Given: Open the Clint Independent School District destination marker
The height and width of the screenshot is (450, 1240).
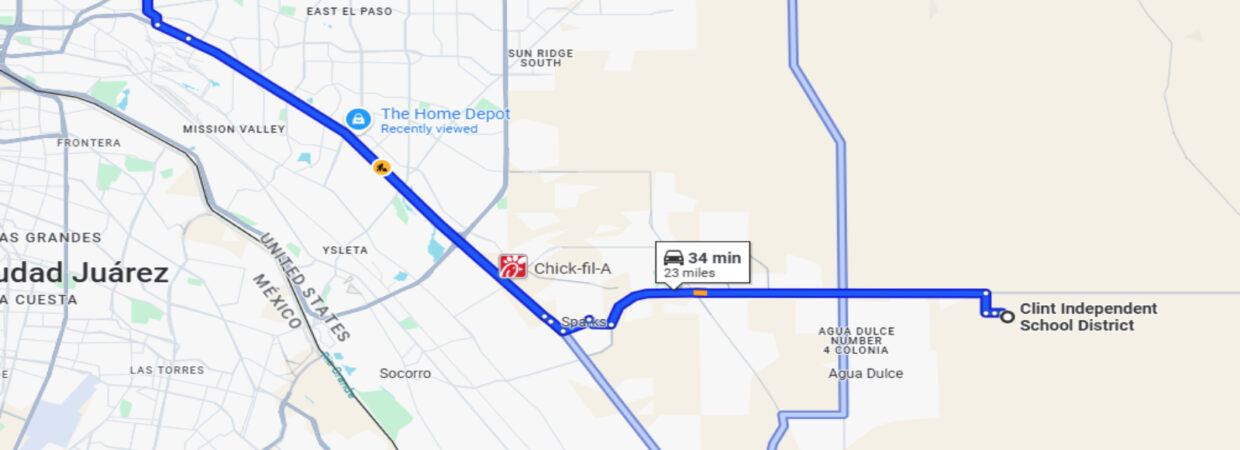Looking at the screenshot, I should point(1007,316).
